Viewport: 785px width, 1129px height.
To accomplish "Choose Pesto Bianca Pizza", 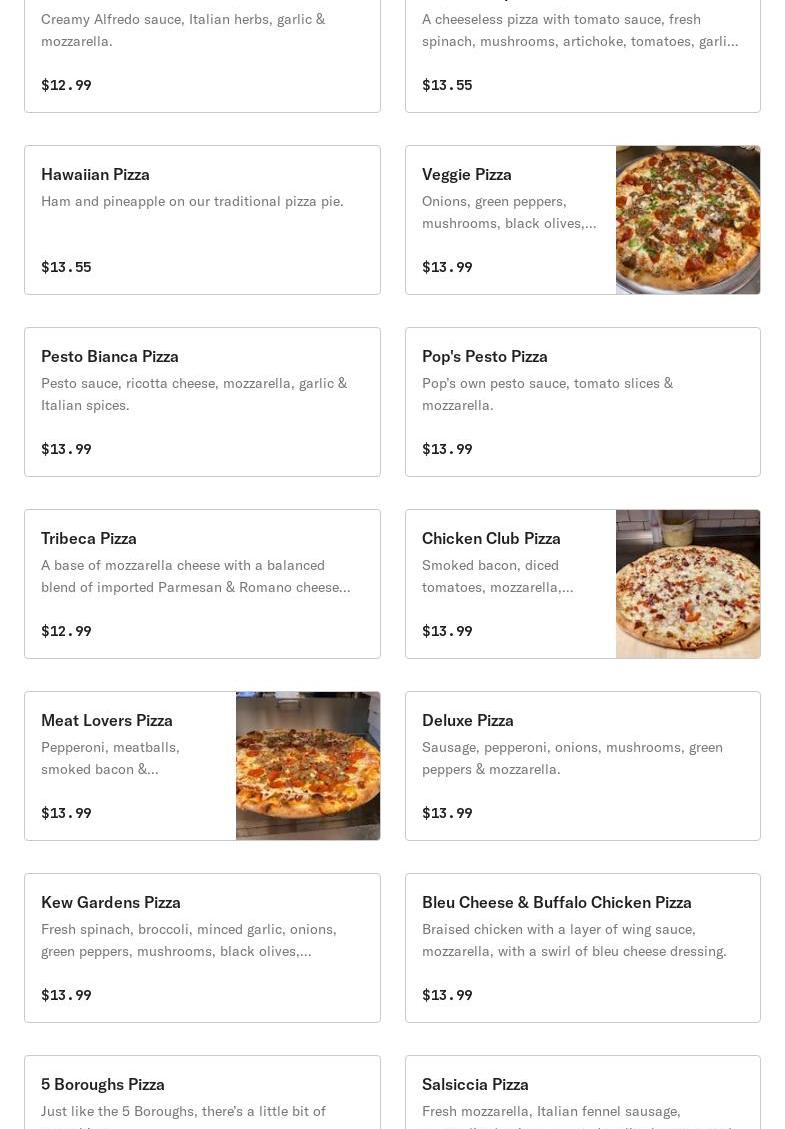I will point(202,402).
